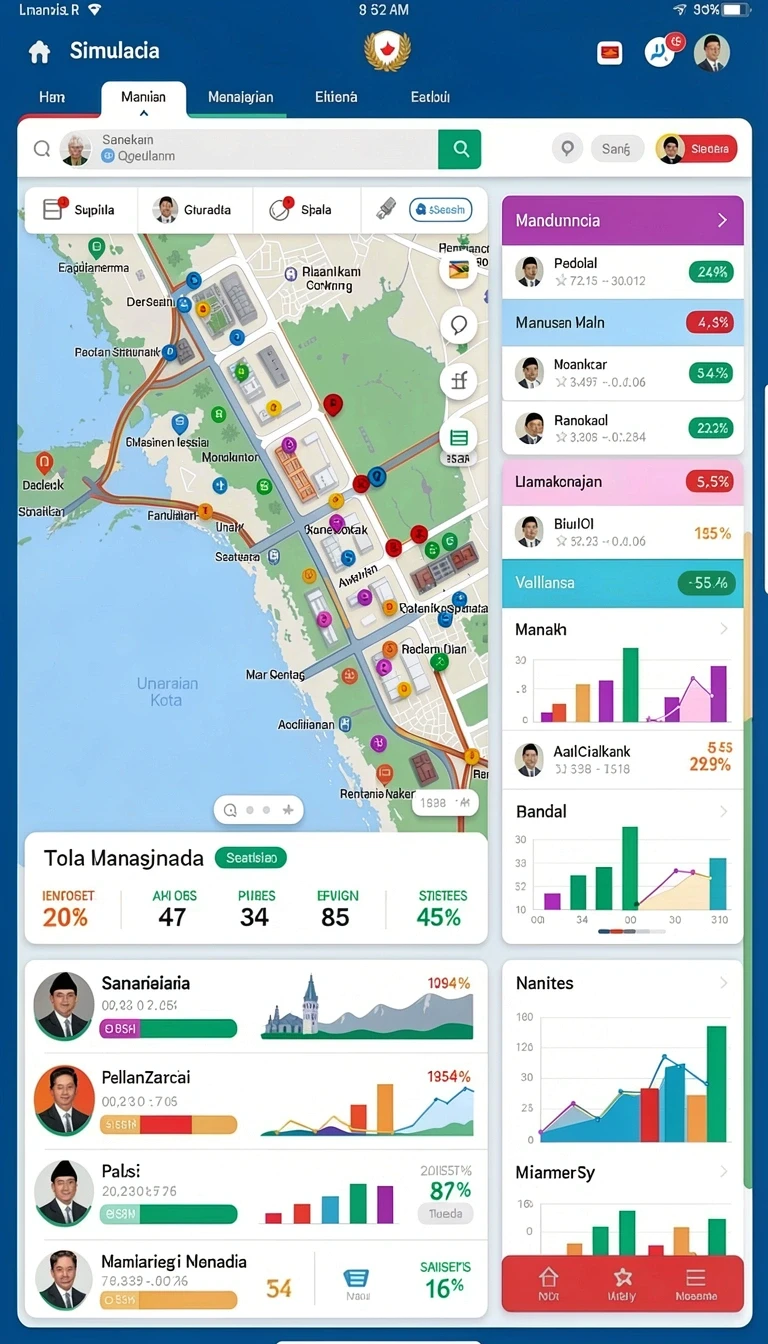Open the Sanariaiaria candidate card
768x1344 pixels.
pyautogui.click(x=256, y=1005)
